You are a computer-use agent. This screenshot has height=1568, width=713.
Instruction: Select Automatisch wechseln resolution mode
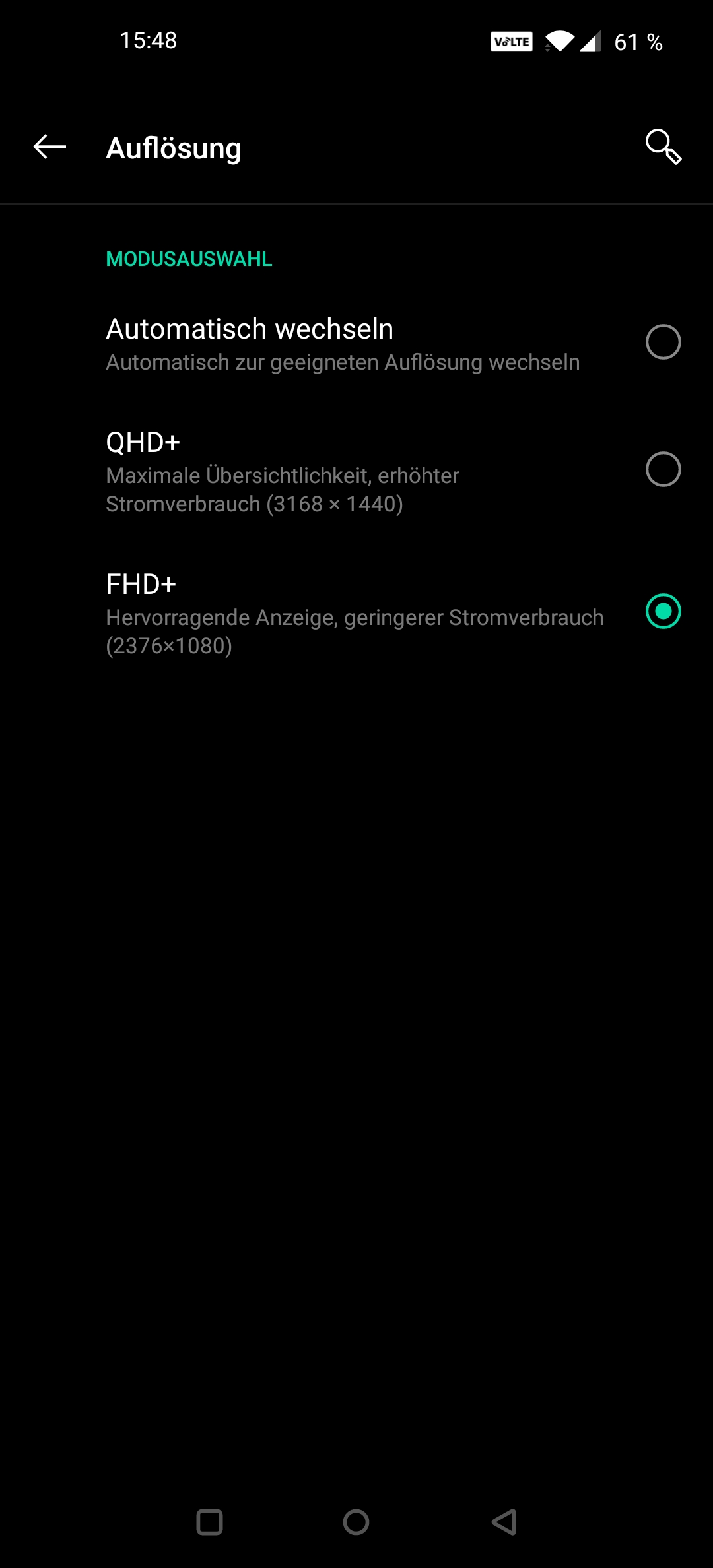[x=356, y=343]
